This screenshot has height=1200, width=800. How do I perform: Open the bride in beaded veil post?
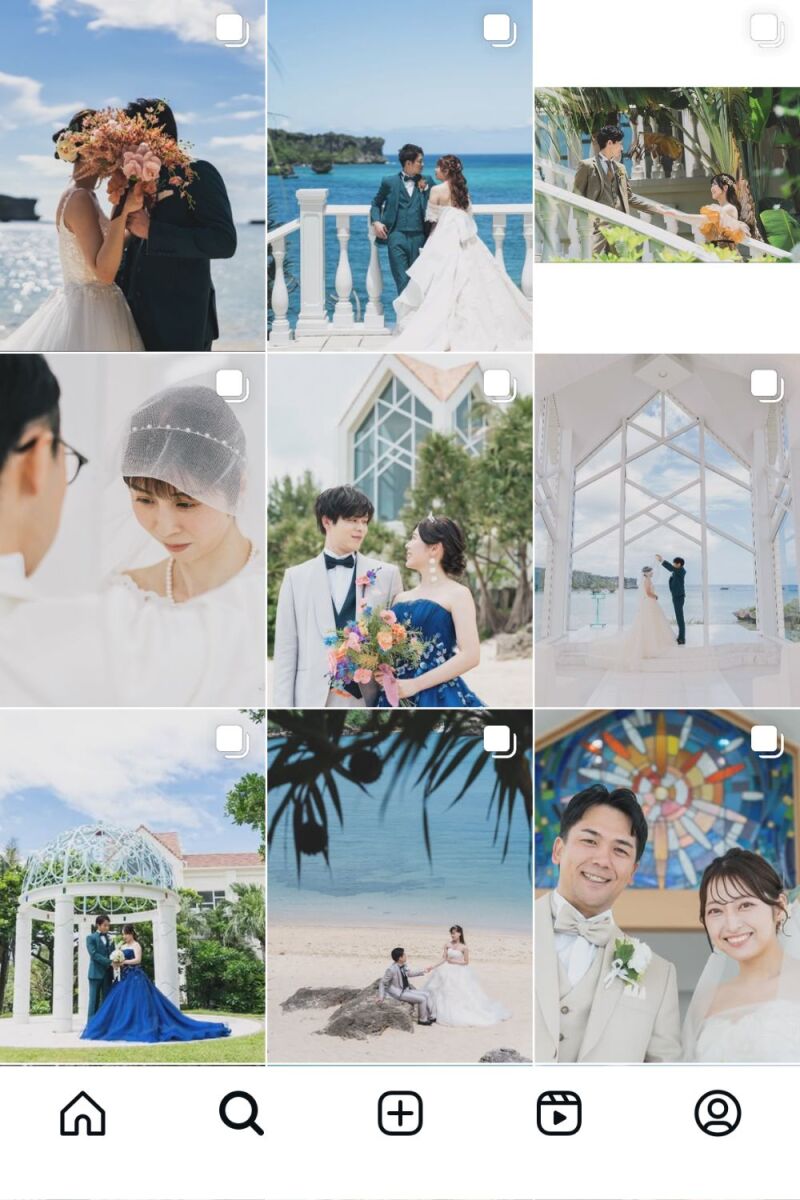(132, 530)
